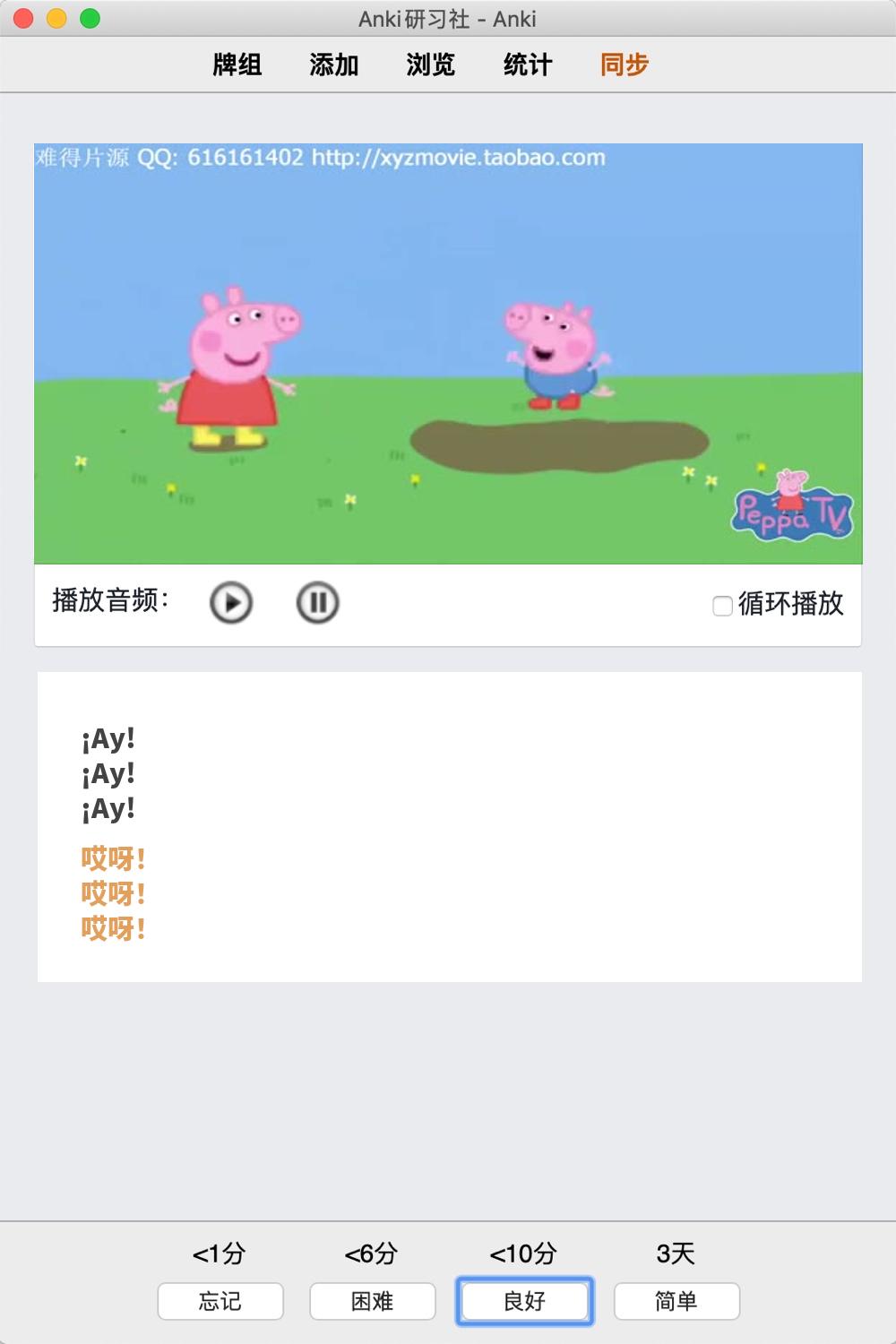Open the 浏览 card browser
The height and width of the screenshot is (1344, 896).
[x=431, y=65]
